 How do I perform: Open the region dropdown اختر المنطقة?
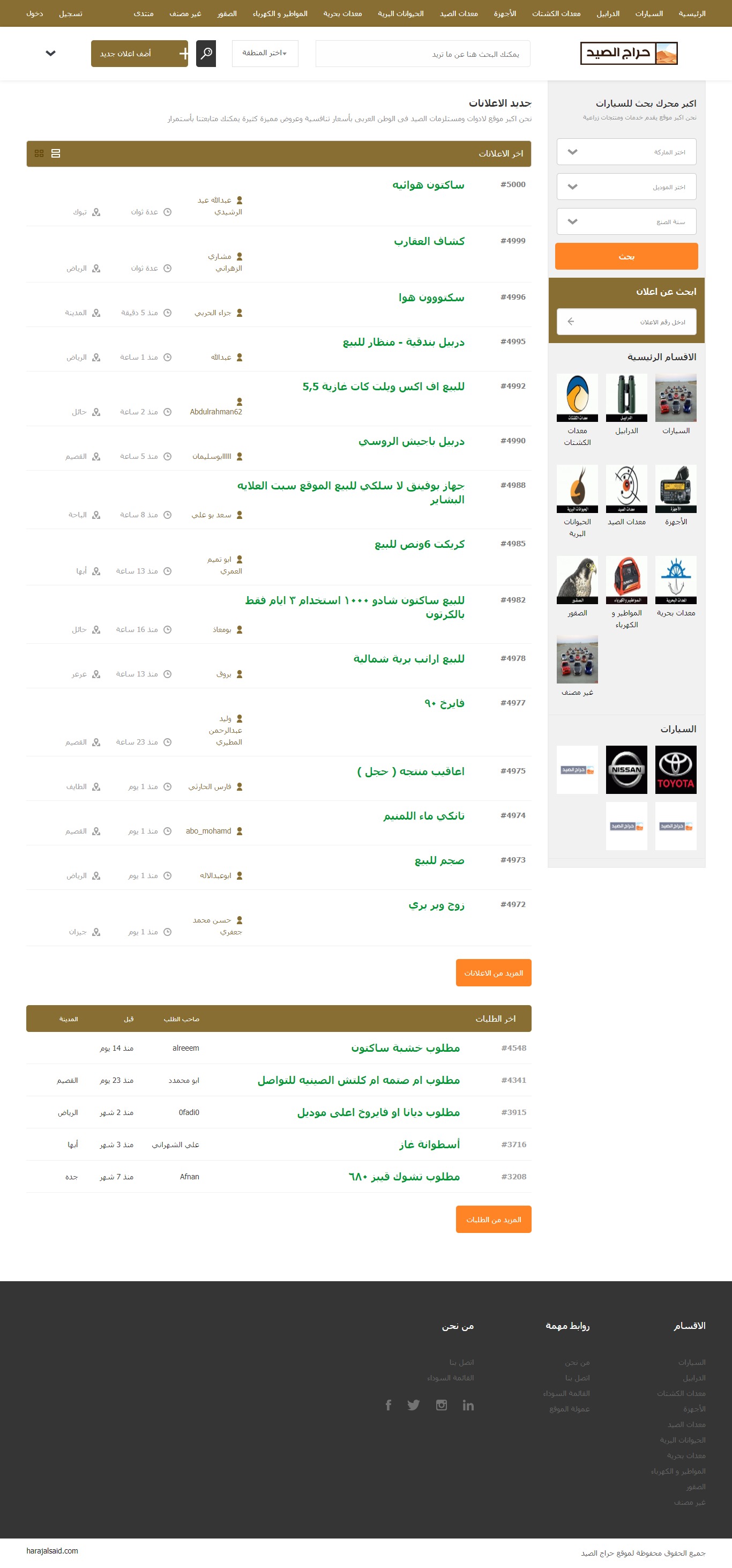tap(265, 54)
